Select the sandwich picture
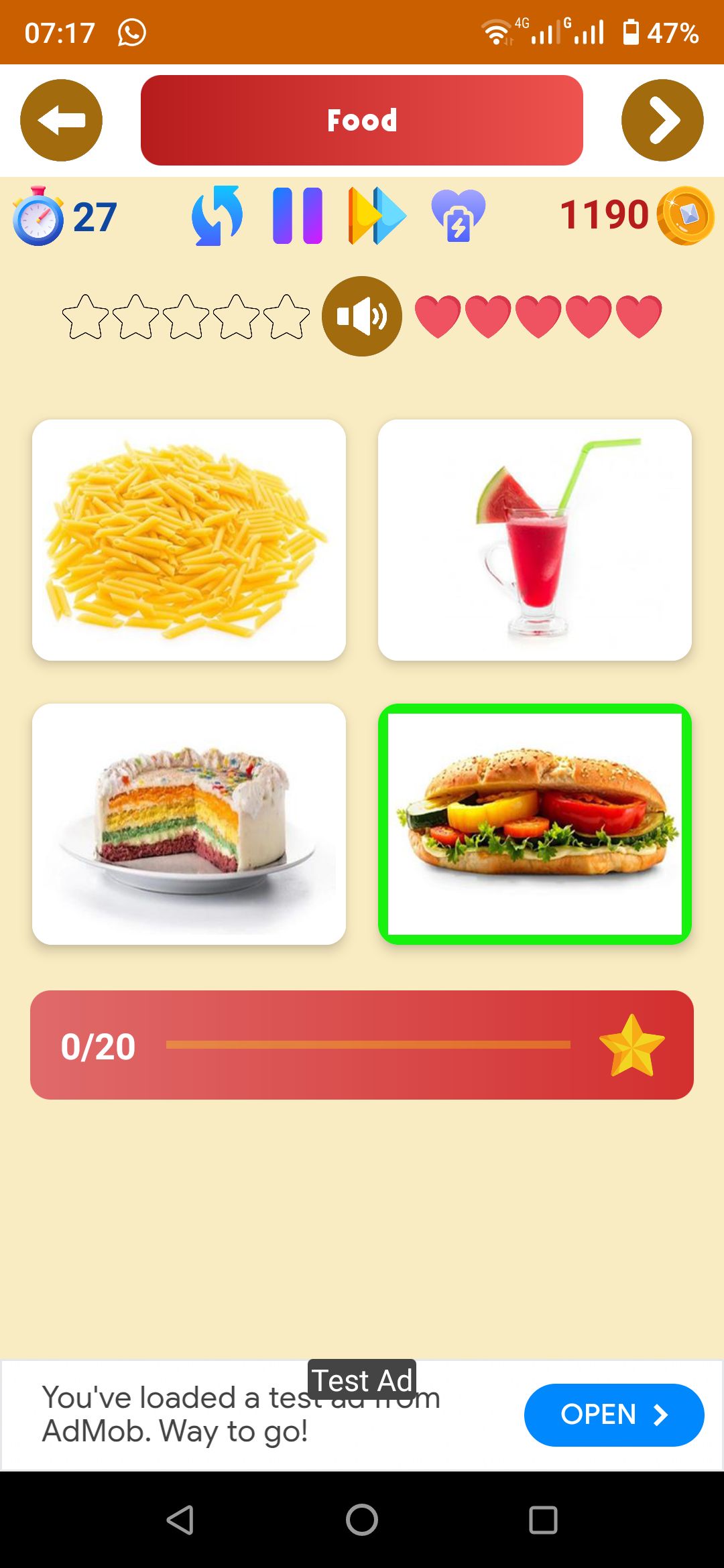 (535, 824)
